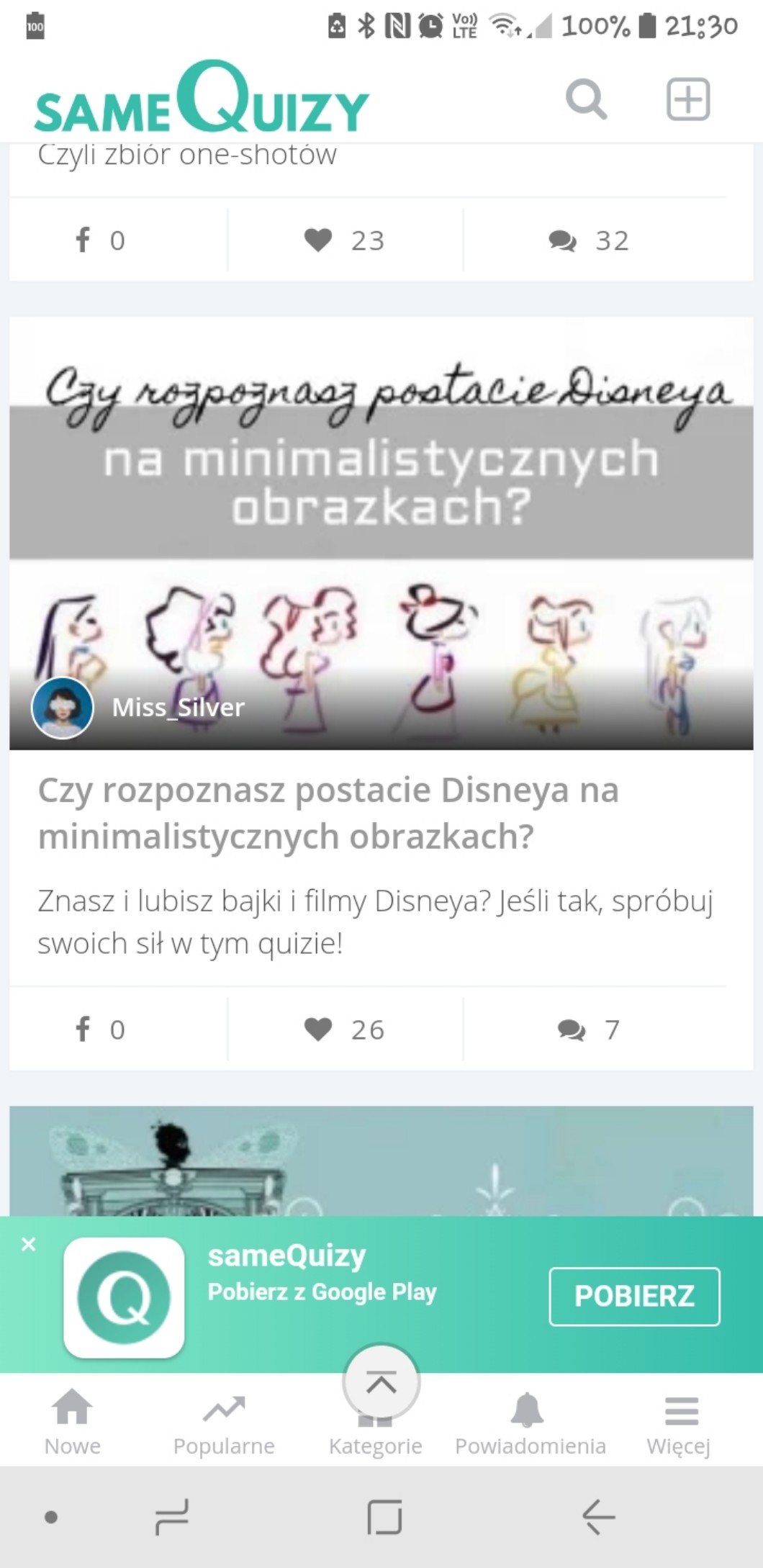763x1568 pixels.
Task: Tap the plus icon to add quiz
Action: [687, 99]
